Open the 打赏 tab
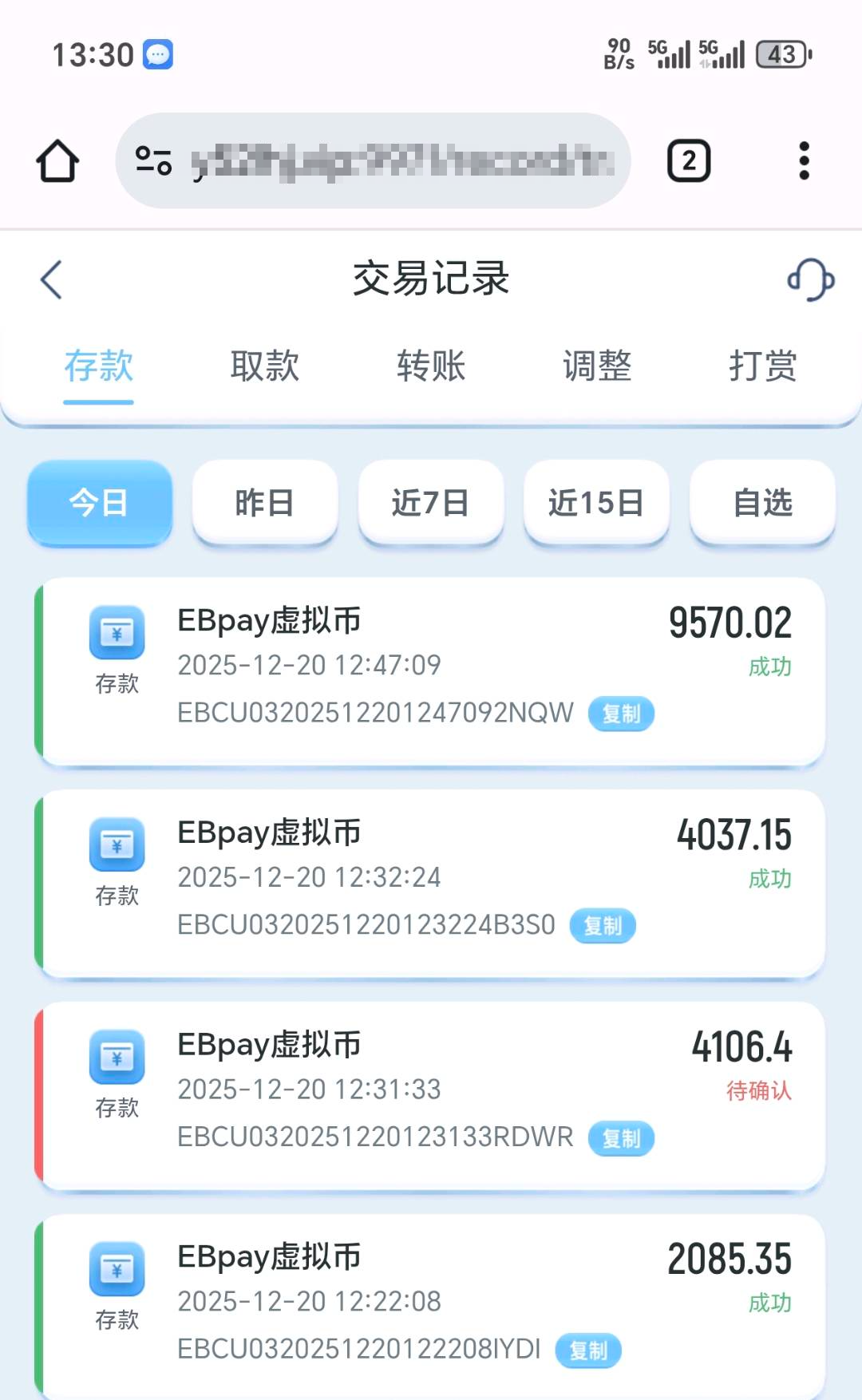 click(x=761, y=366)
